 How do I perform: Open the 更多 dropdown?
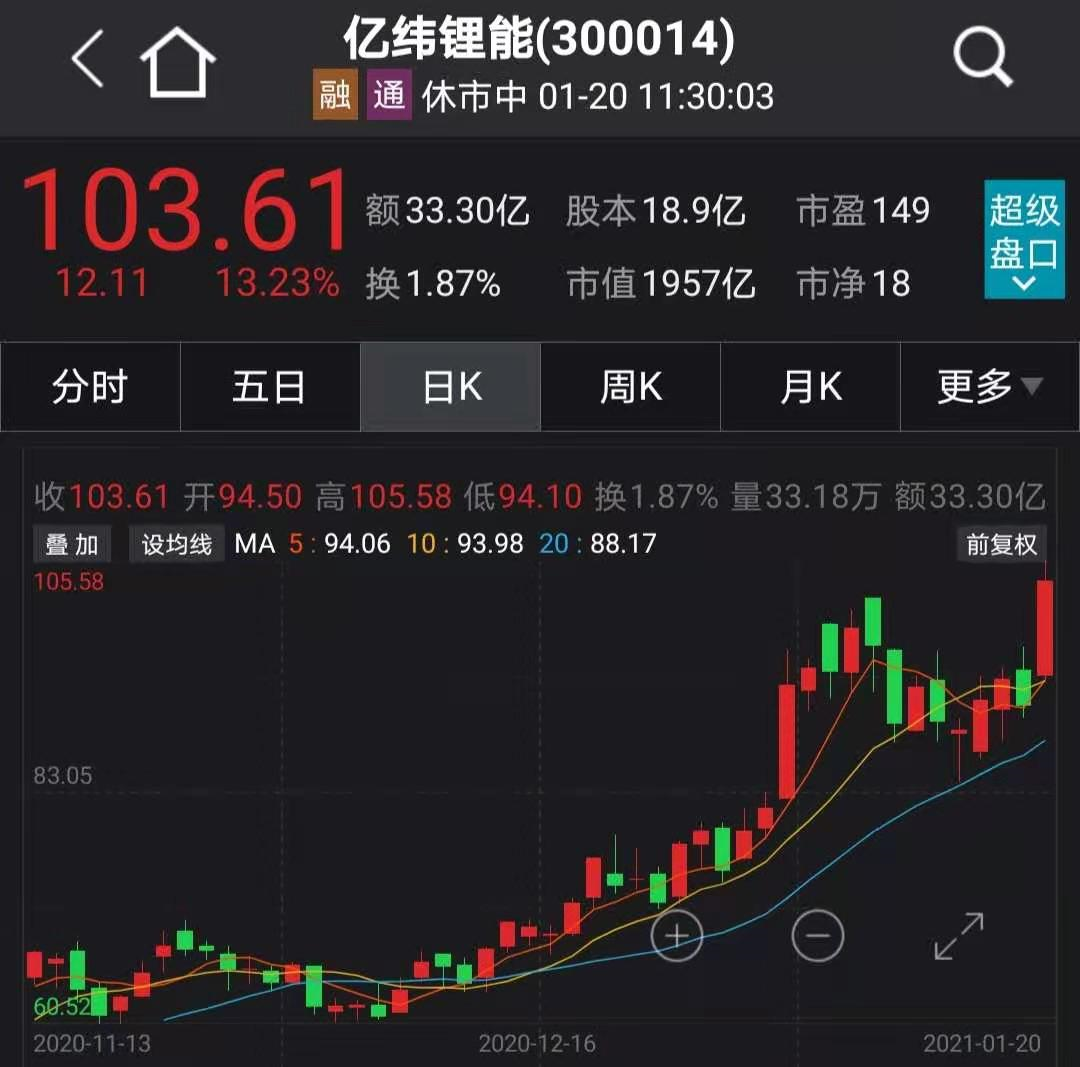point(990,386)
